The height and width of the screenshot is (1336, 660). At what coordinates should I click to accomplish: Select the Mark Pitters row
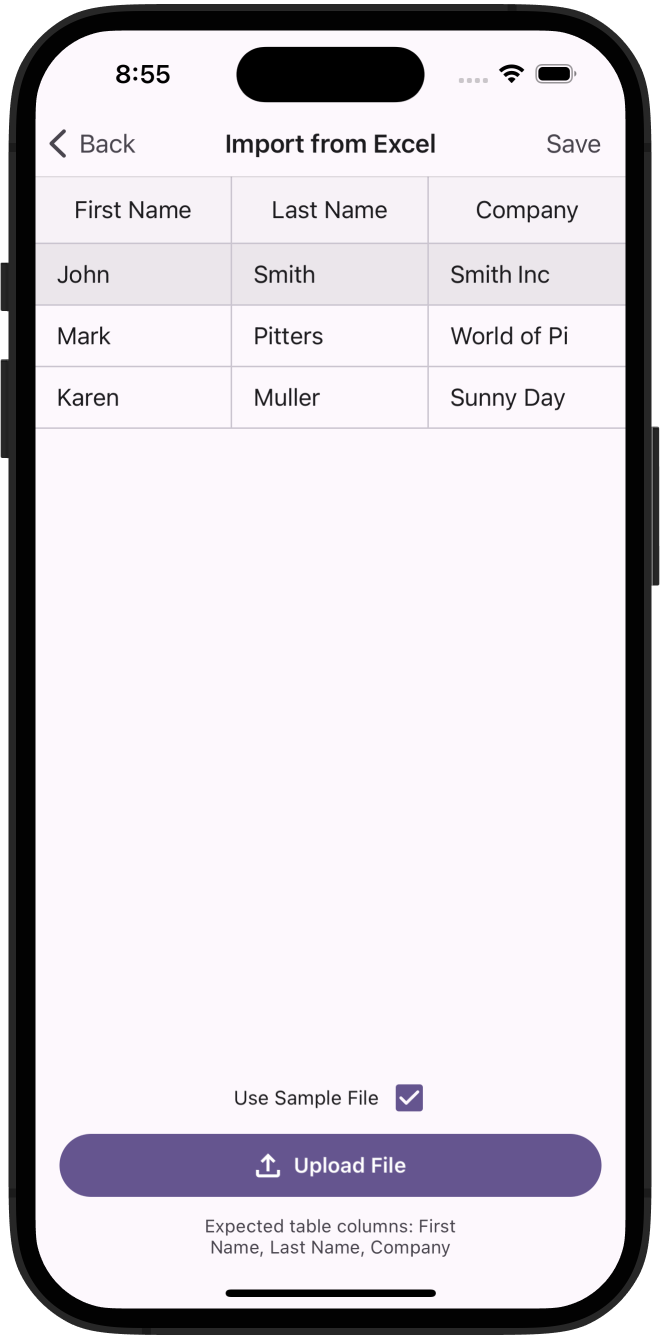(x=330, y=336)
